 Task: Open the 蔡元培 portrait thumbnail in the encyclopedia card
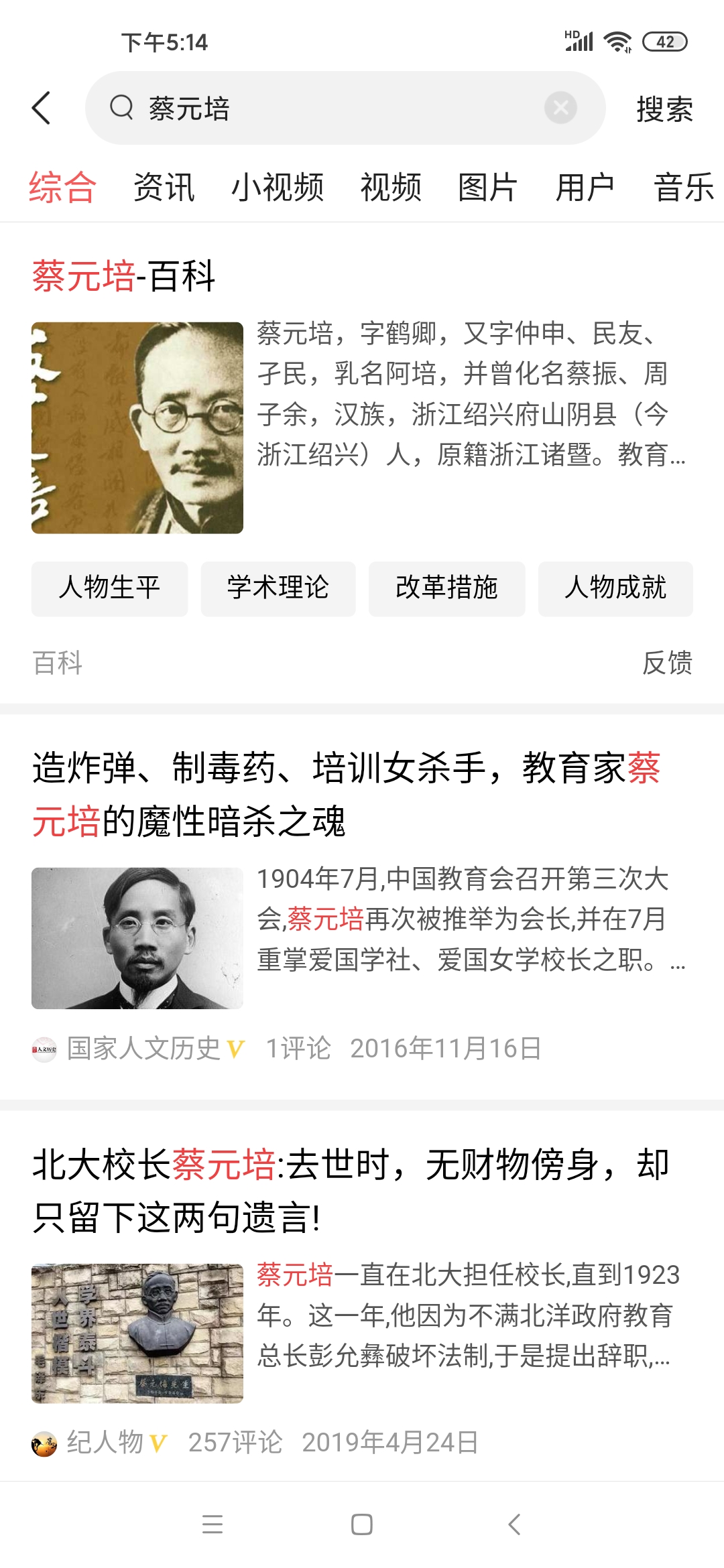click(x=139, y=429)
